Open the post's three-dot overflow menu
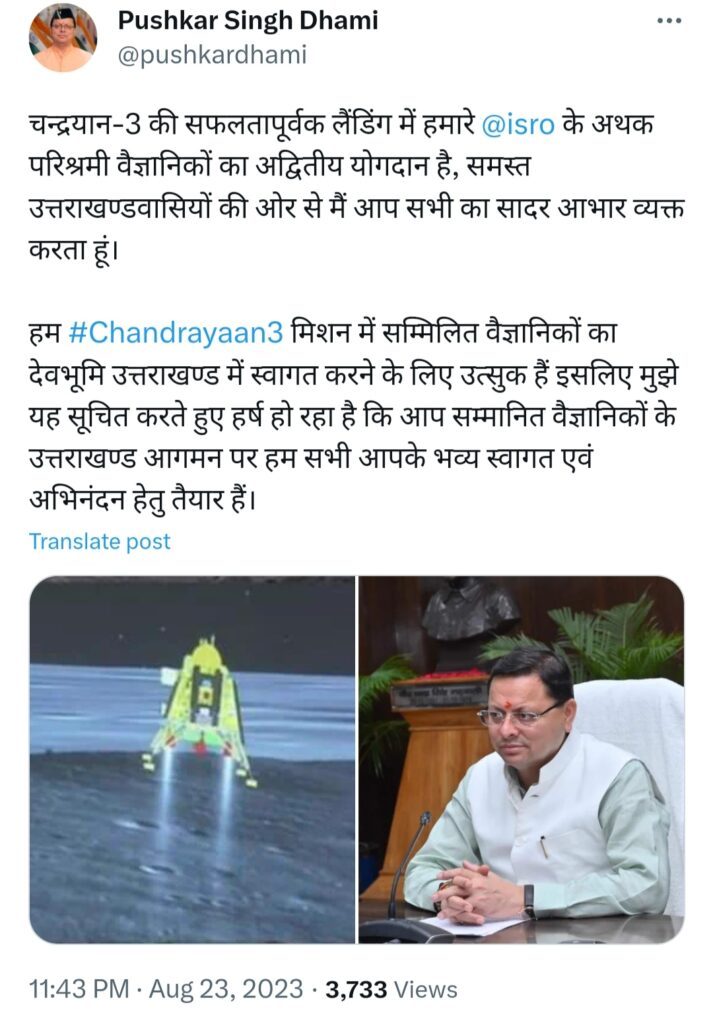 670,21
